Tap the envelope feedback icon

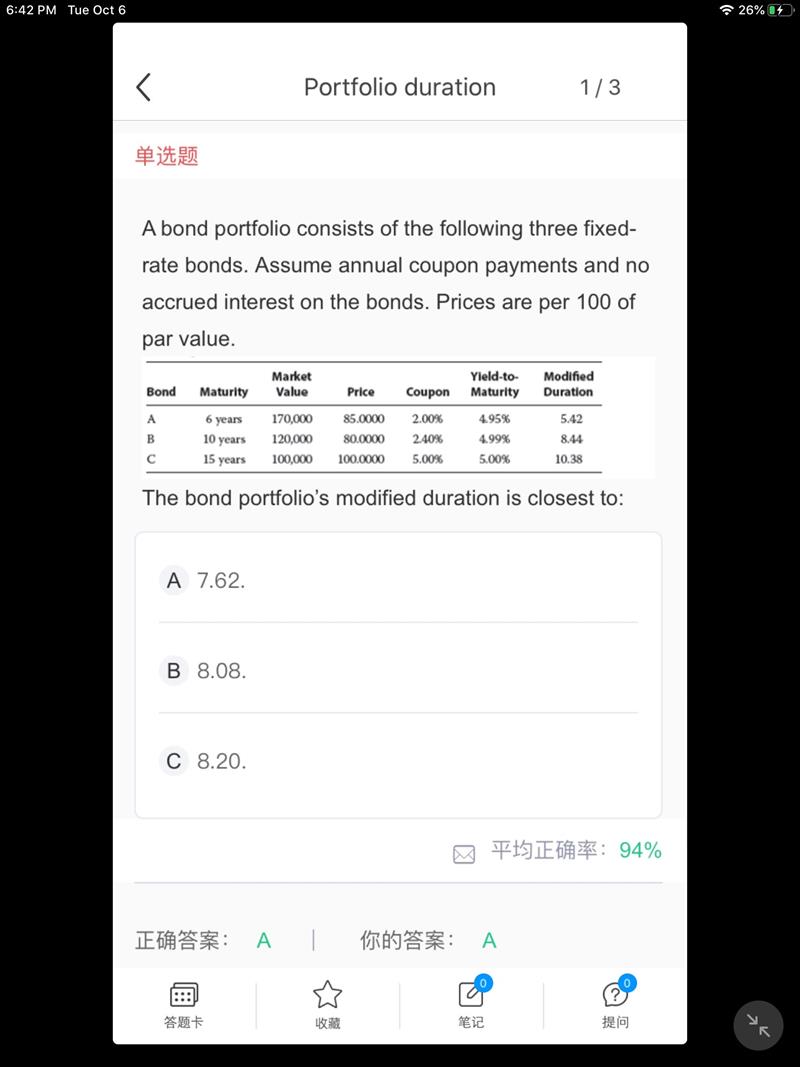464,853
